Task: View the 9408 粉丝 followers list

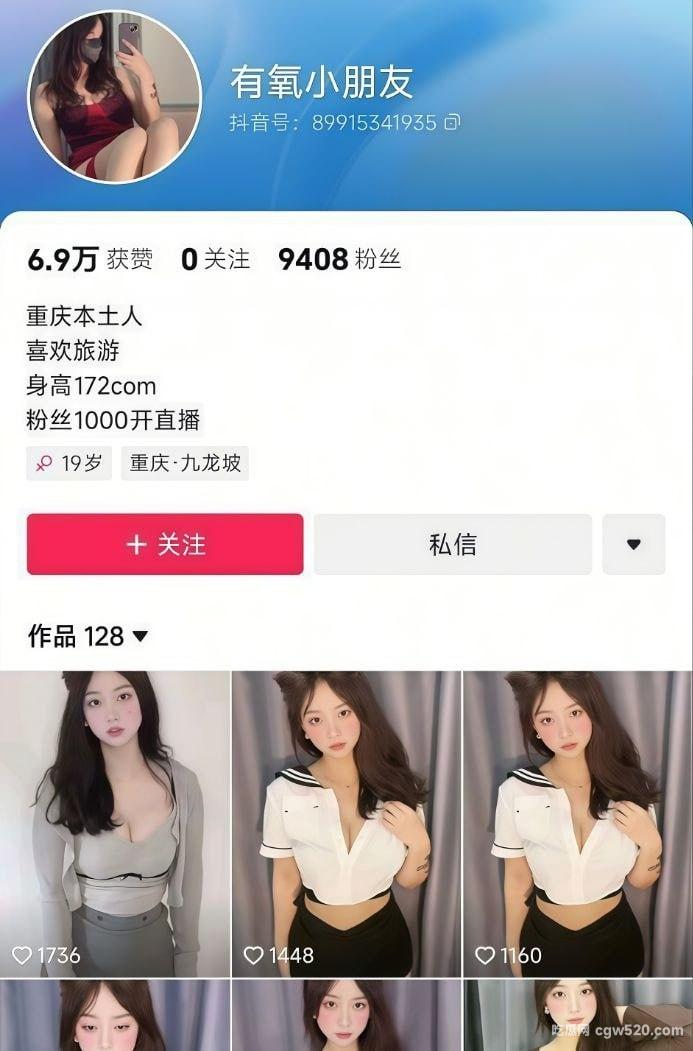Action: pos(339,260)
